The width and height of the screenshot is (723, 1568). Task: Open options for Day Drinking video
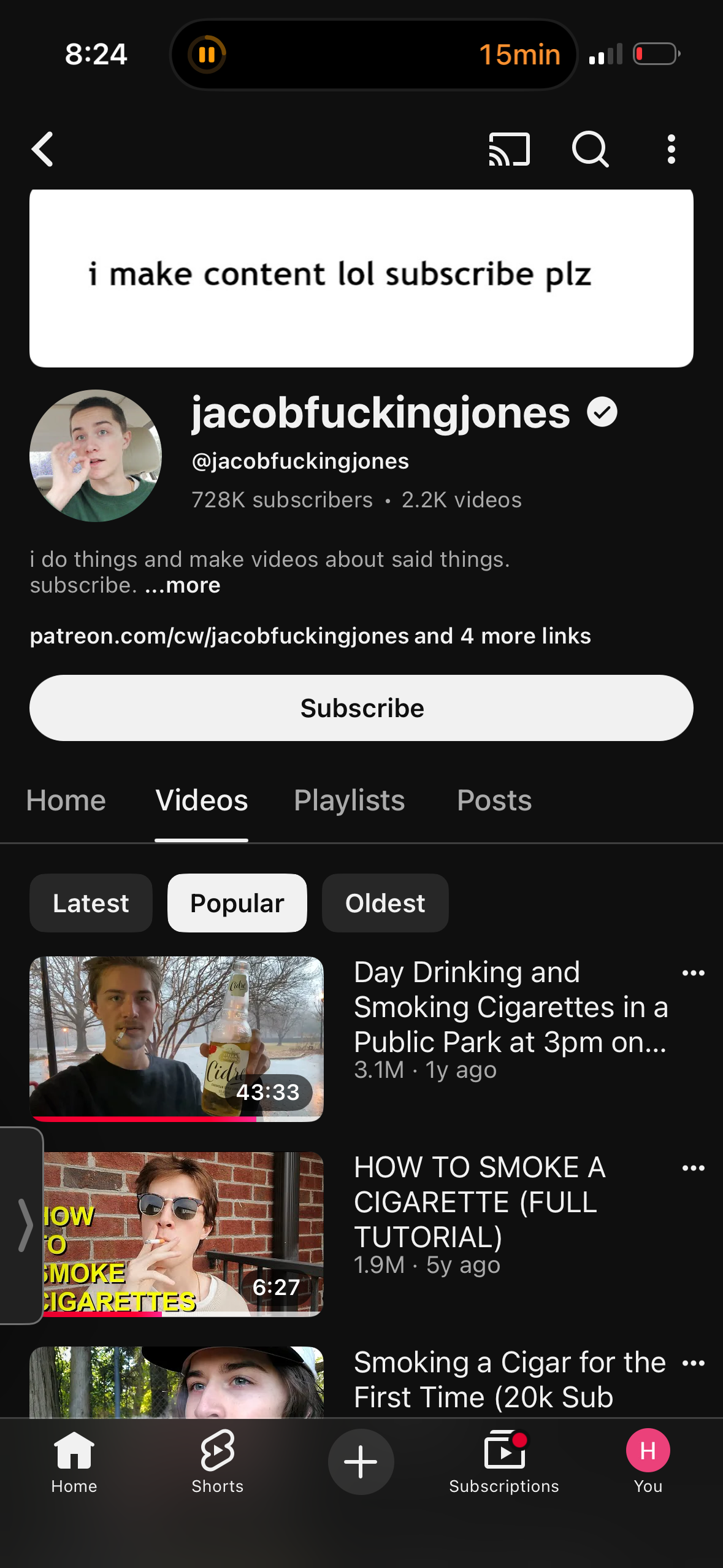point(694,973)
